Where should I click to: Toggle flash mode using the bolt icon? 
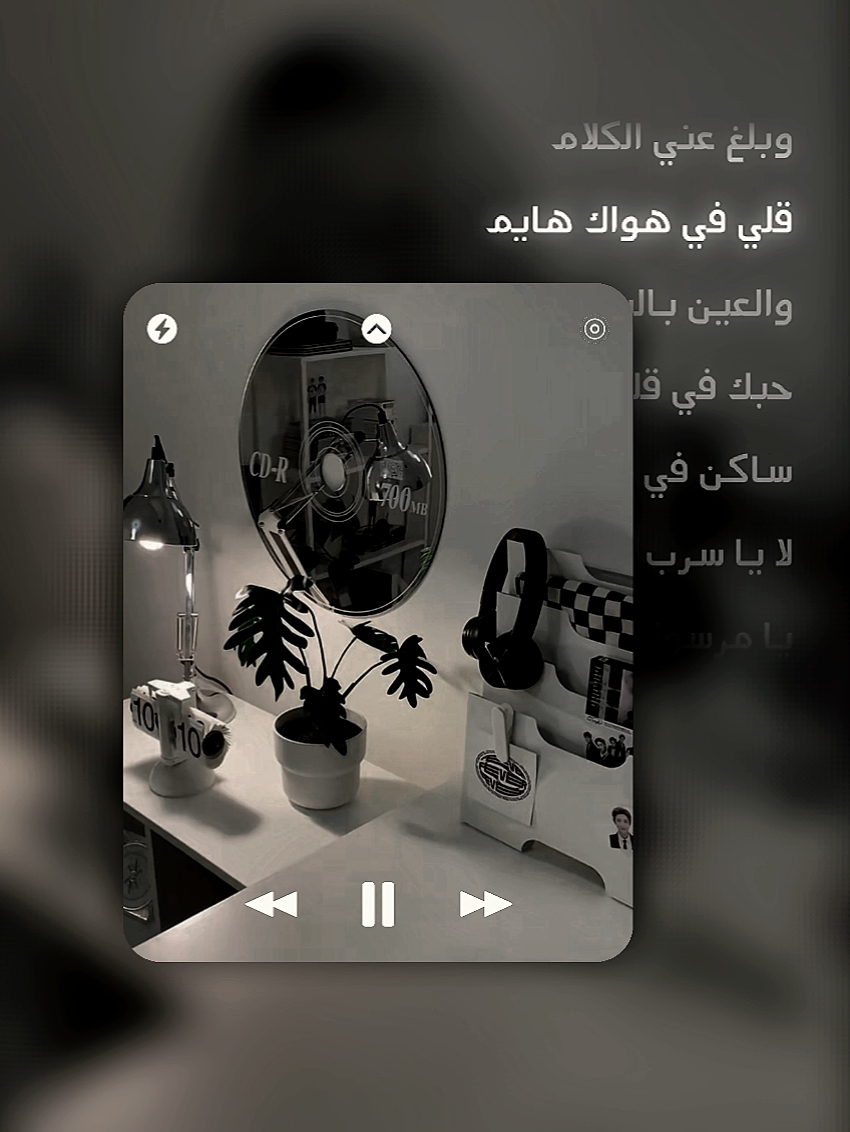(163, 327)
